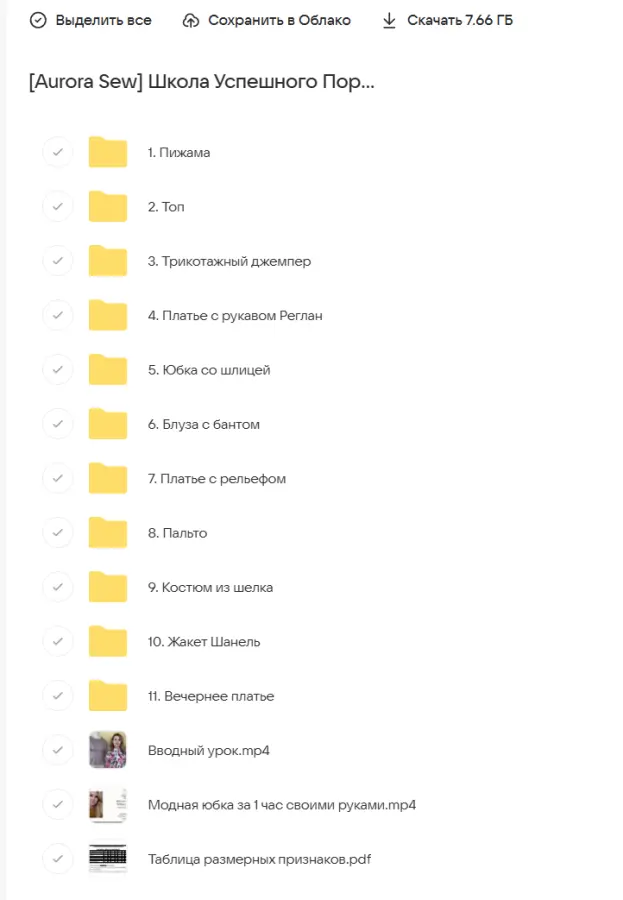Open the 8. Пальто folder

click(177, 533)
